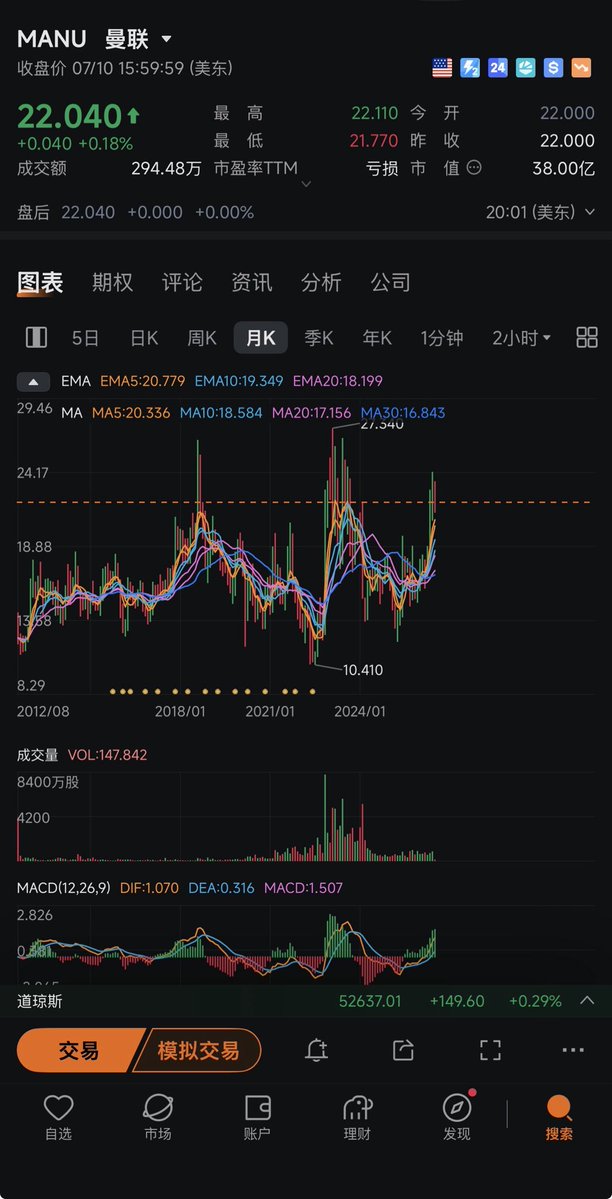Open the 2小时 interval dropdown
This screenshot has height=1199, width=612.
click(x=522, y=338)
